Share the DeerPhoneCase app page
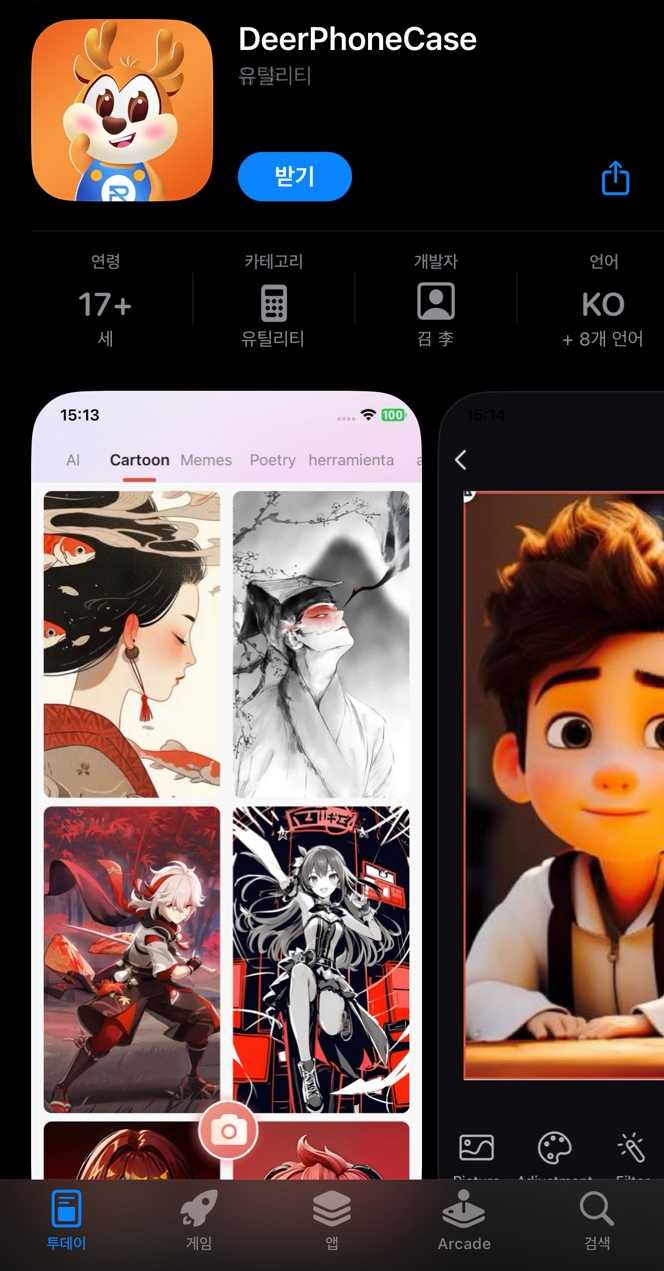 (x=615, y=178)
